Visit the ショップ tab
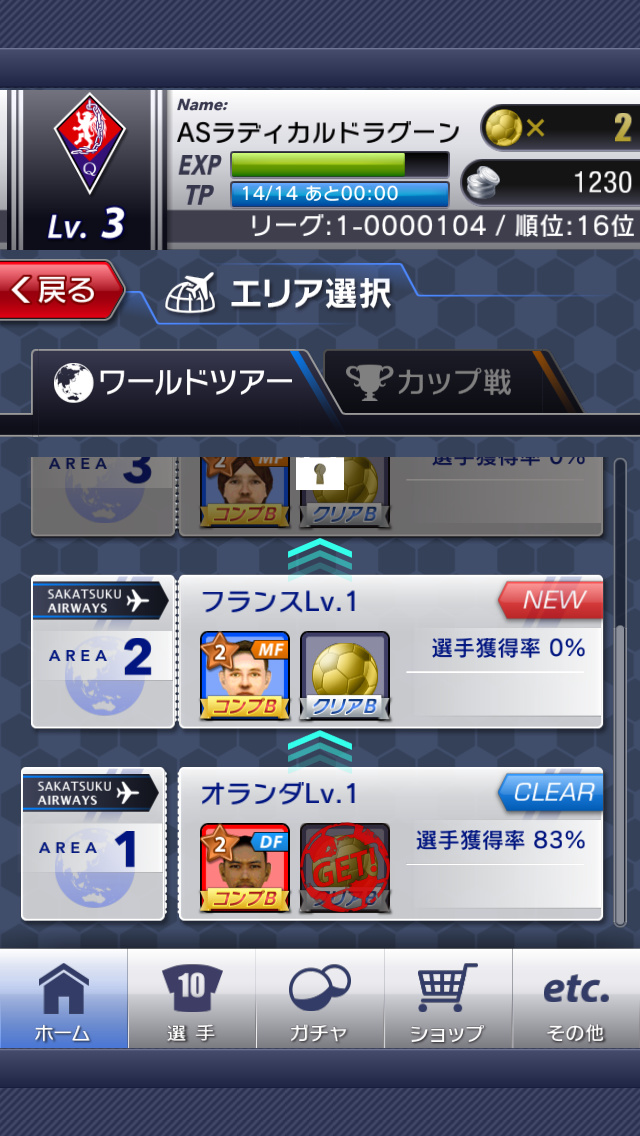The image size is (640, 1136). click(447, 999)
